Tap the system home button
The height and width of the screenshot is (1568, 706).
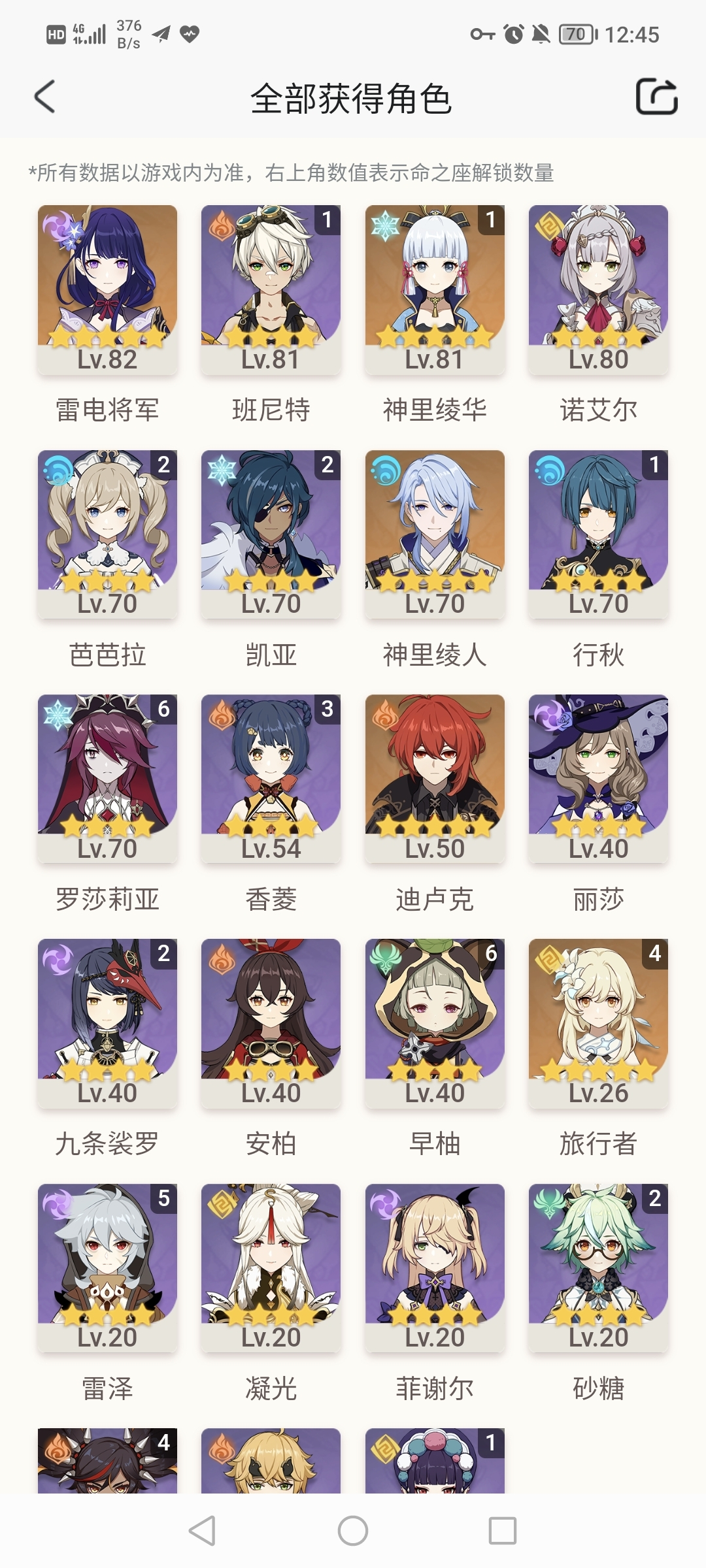[x=352, y=1530]
